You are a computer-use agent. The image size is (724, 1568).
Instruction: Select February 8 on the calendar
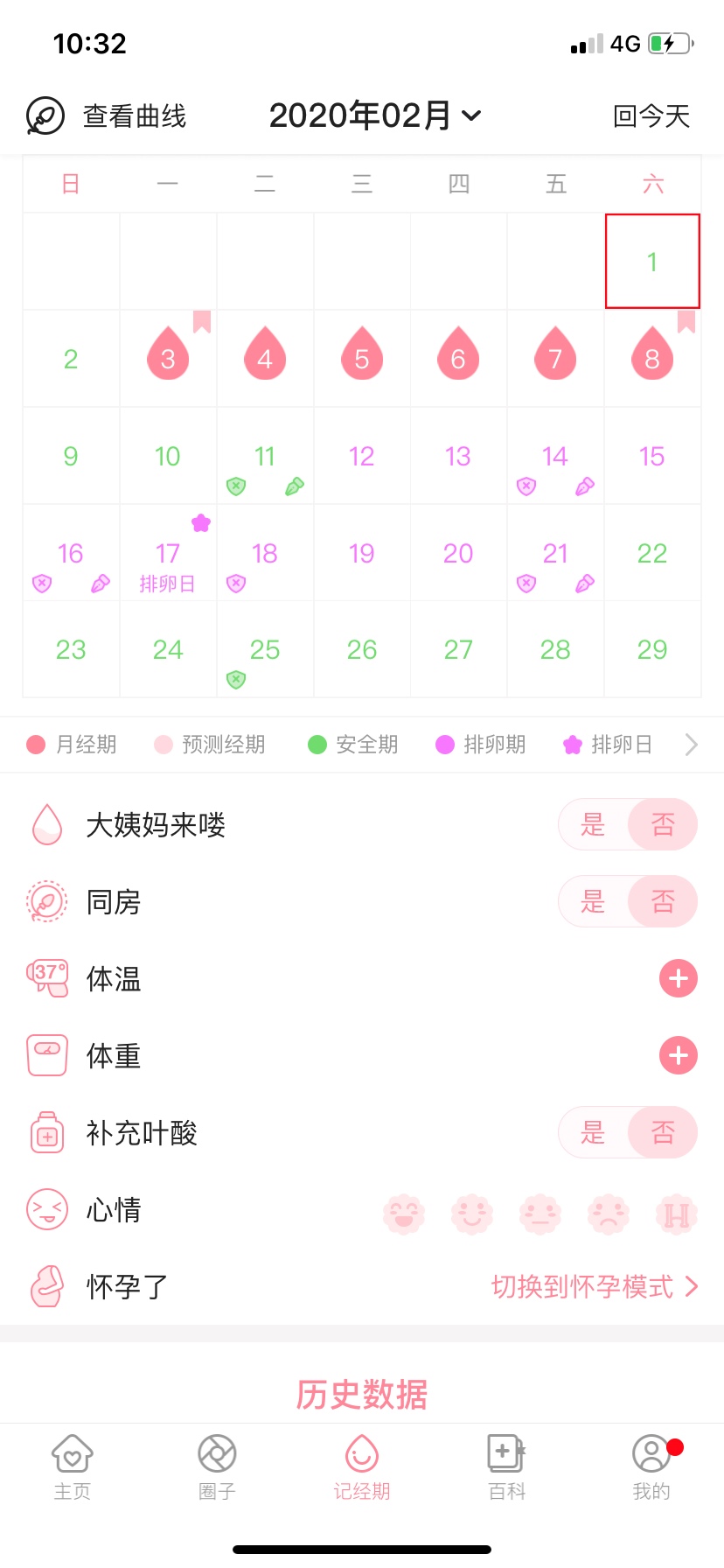(x=652, y=359)
